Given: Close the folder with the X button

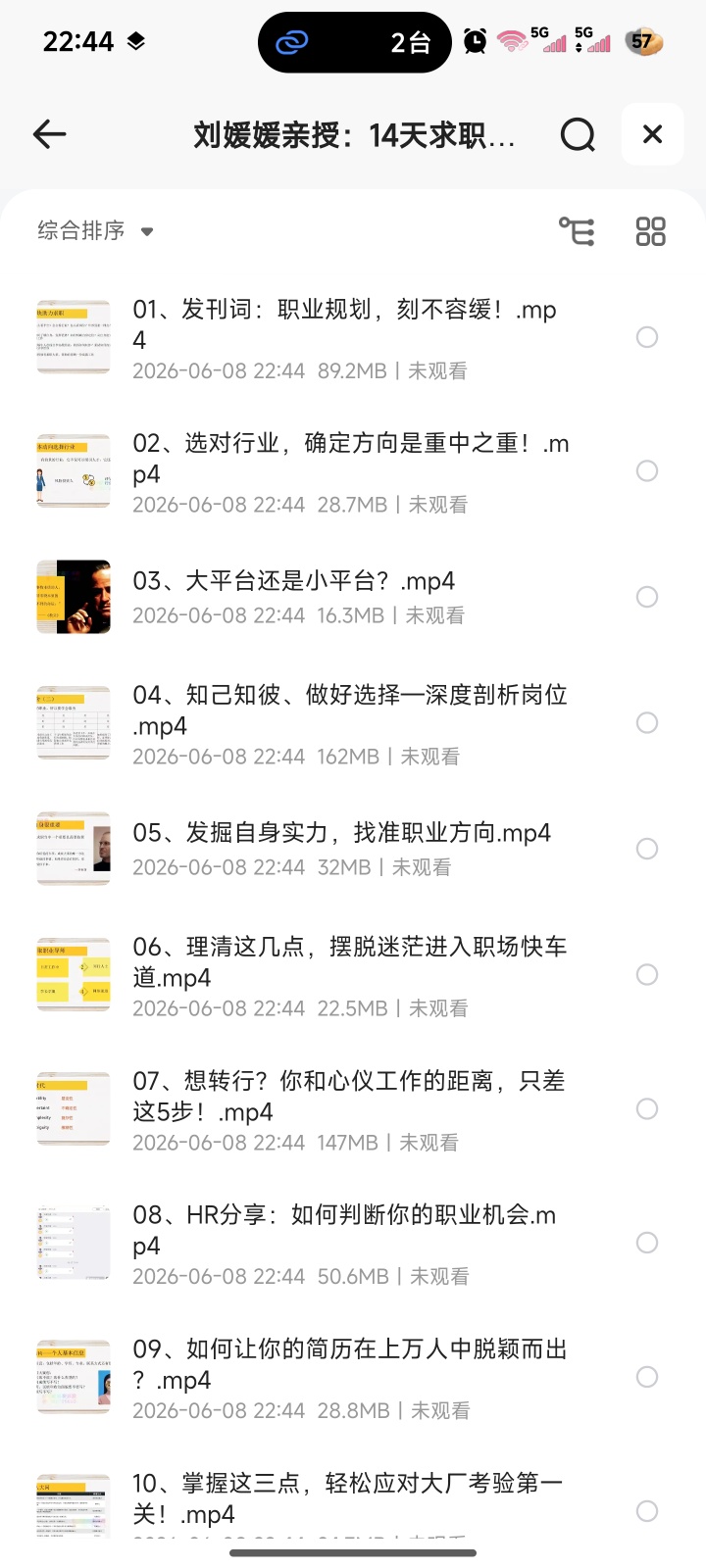Looking at the screenshot, I should click(x=652, y=134).
